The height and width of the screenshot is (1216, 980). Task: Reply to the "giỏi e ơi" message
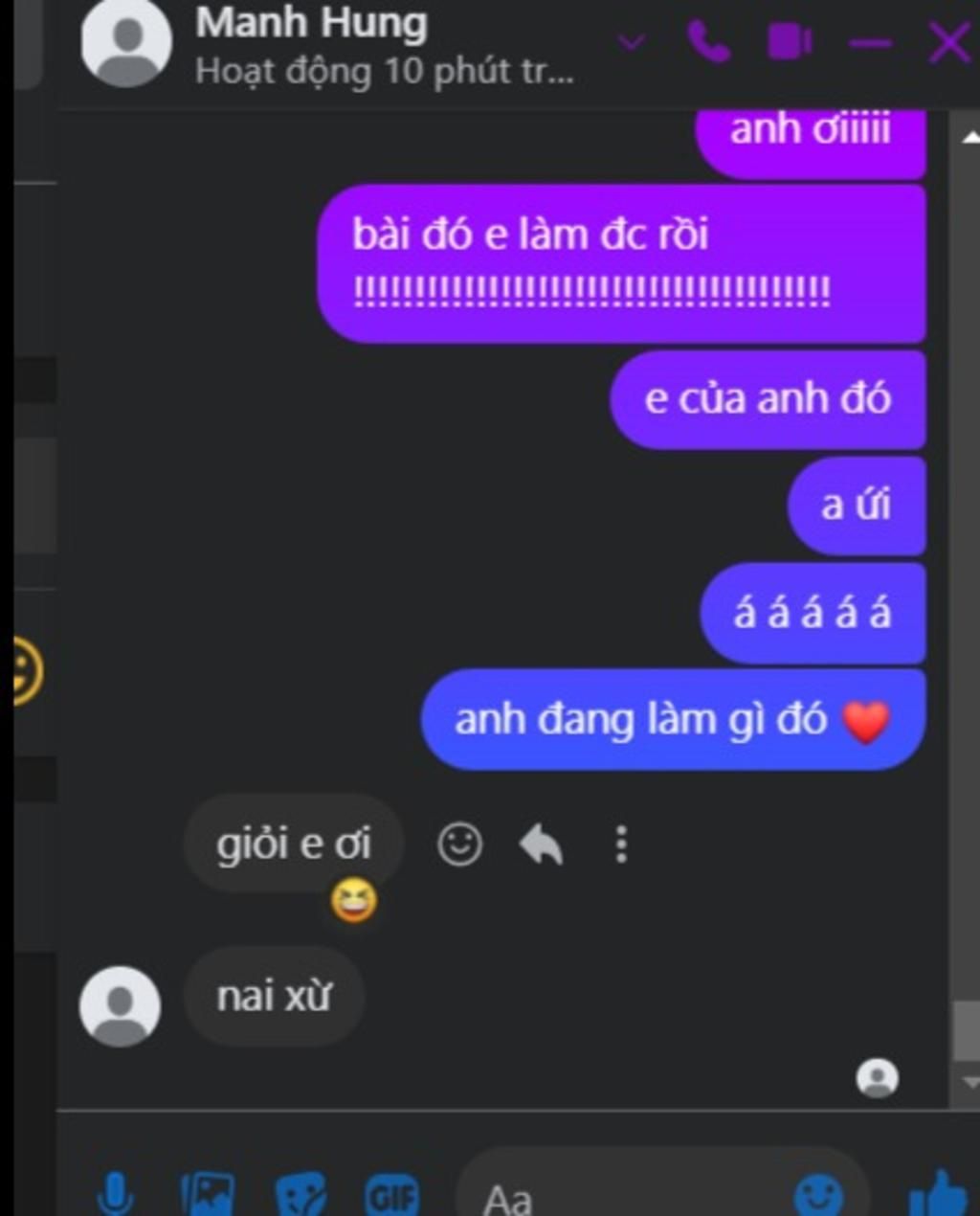[x=541, y=844]
